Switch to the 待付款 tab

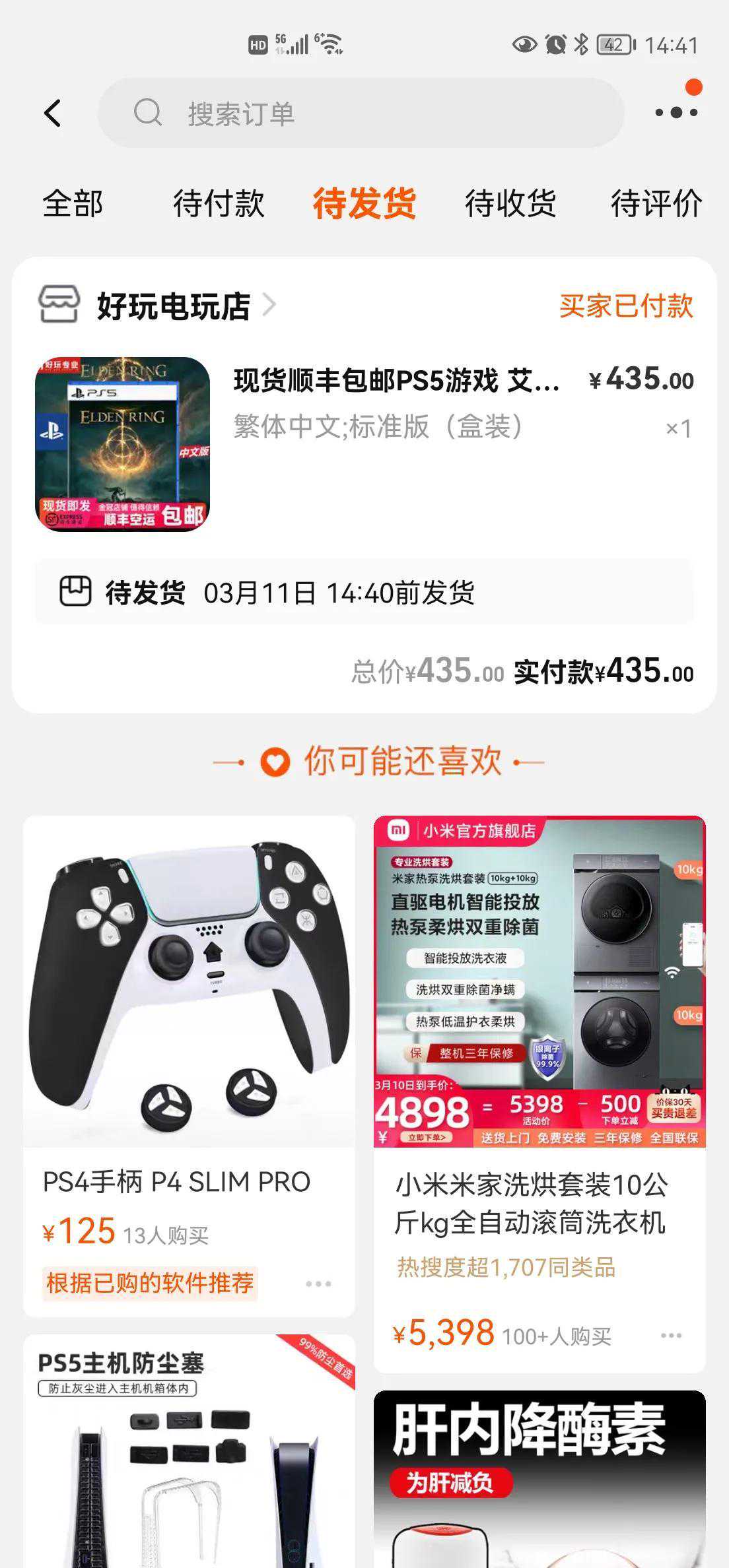click(x=219, y=203)
